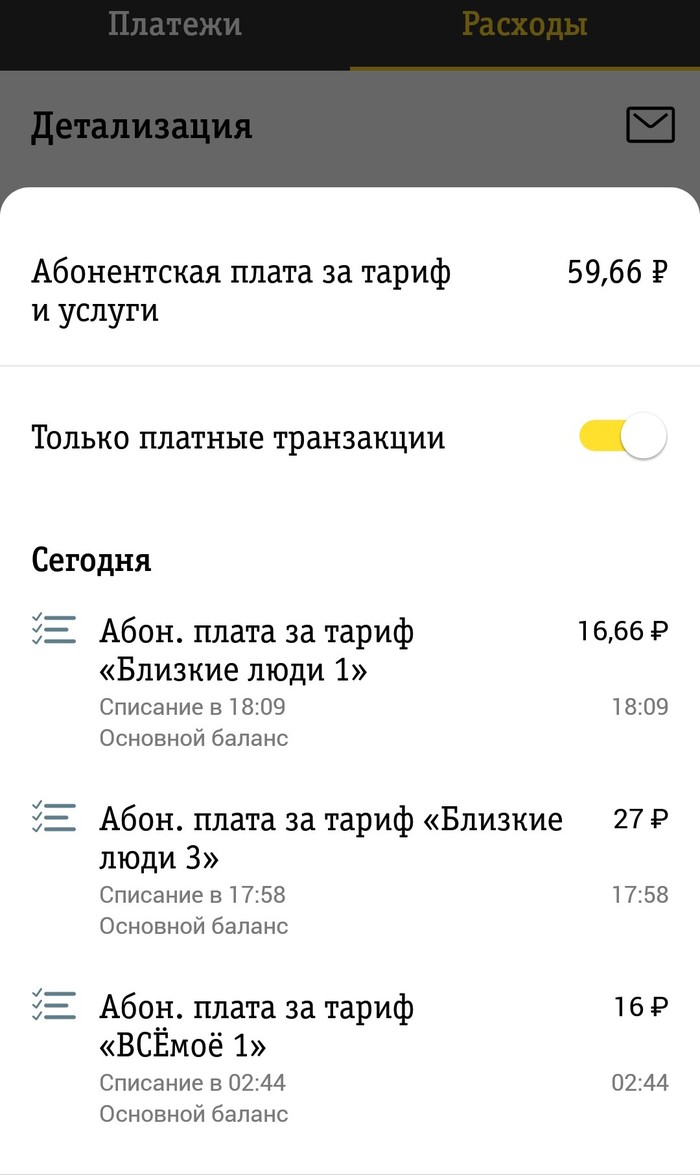Viewport: 700px width, 1175px height.
Task: Disable the Только платные транзакции switch
Action: point(623,437)
